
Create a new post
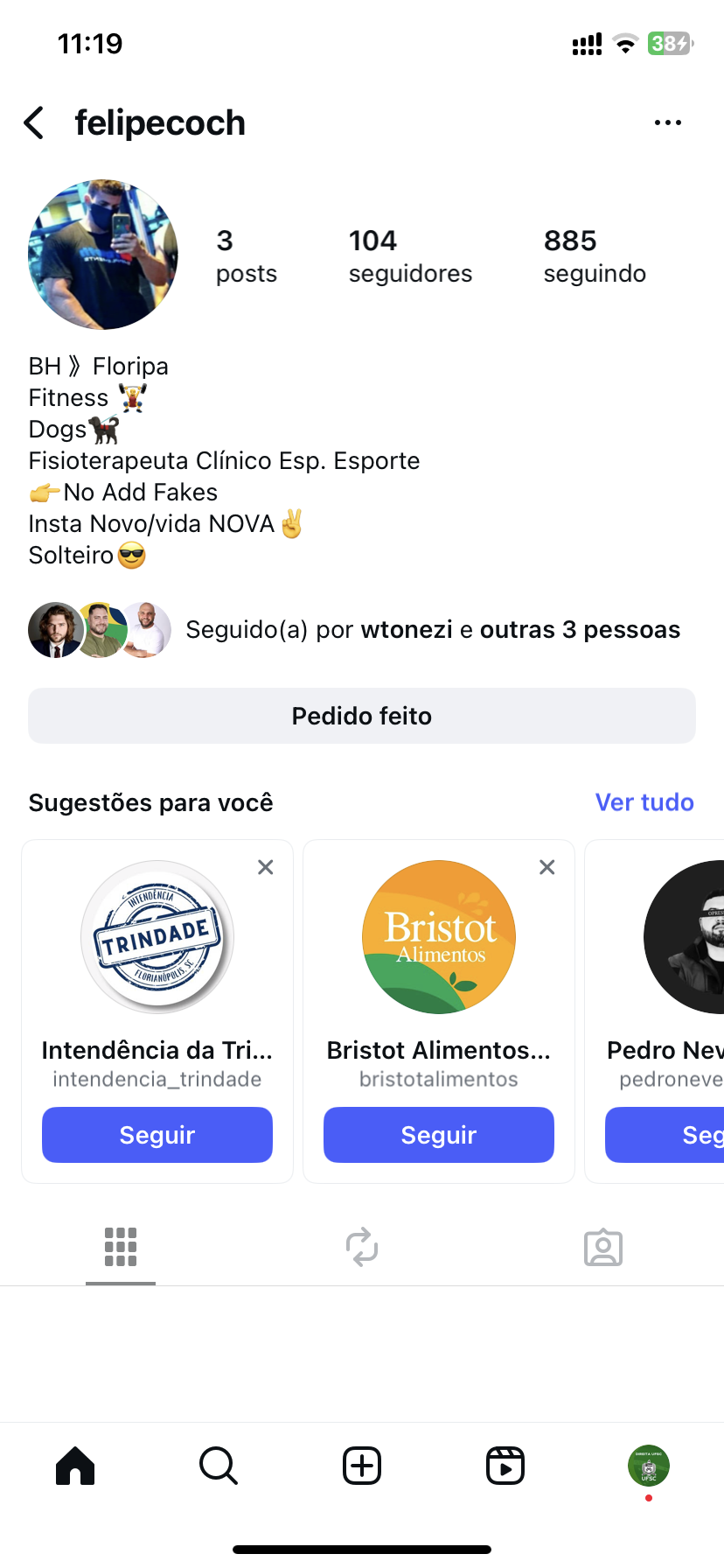(362, 1466)
